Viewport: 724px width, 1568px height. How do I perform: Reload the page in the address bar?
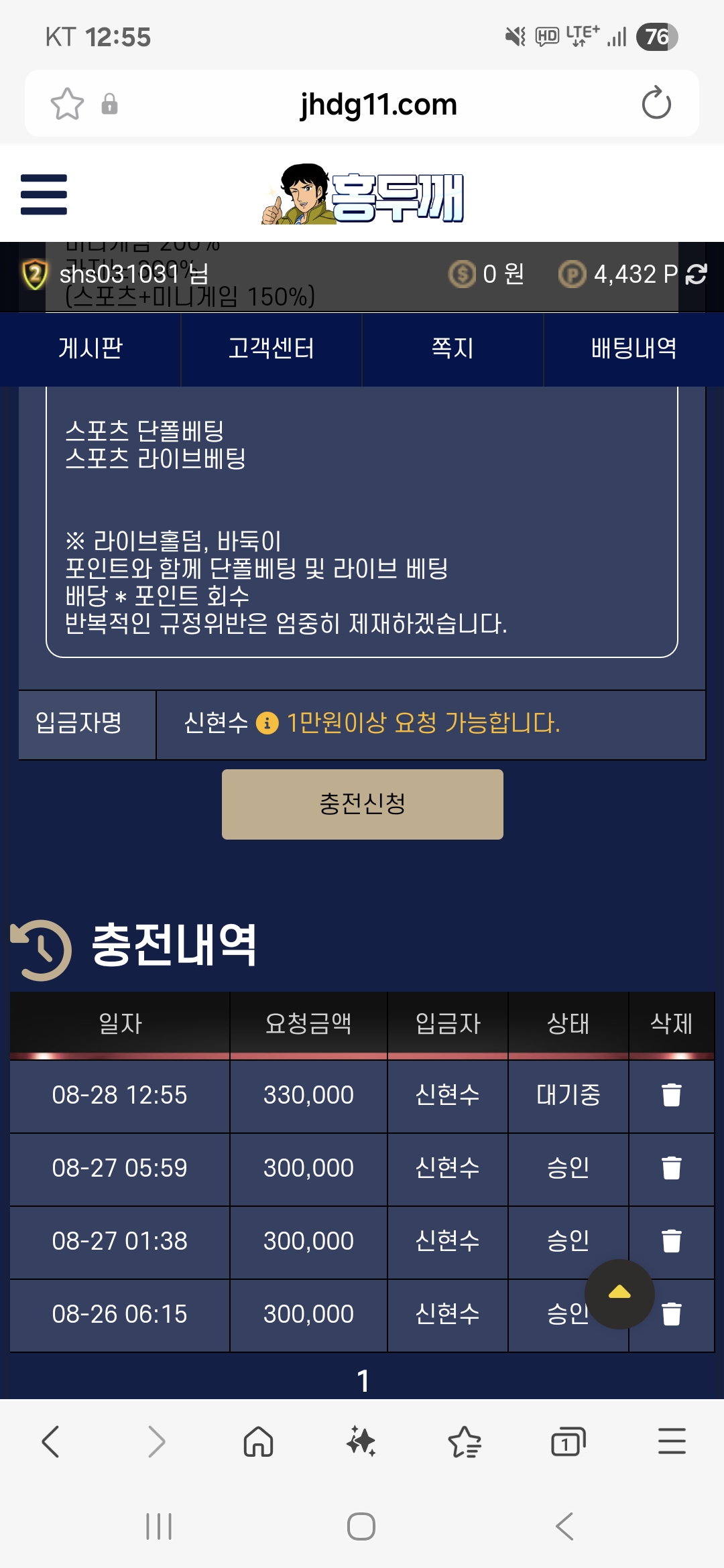pos(656,104)
